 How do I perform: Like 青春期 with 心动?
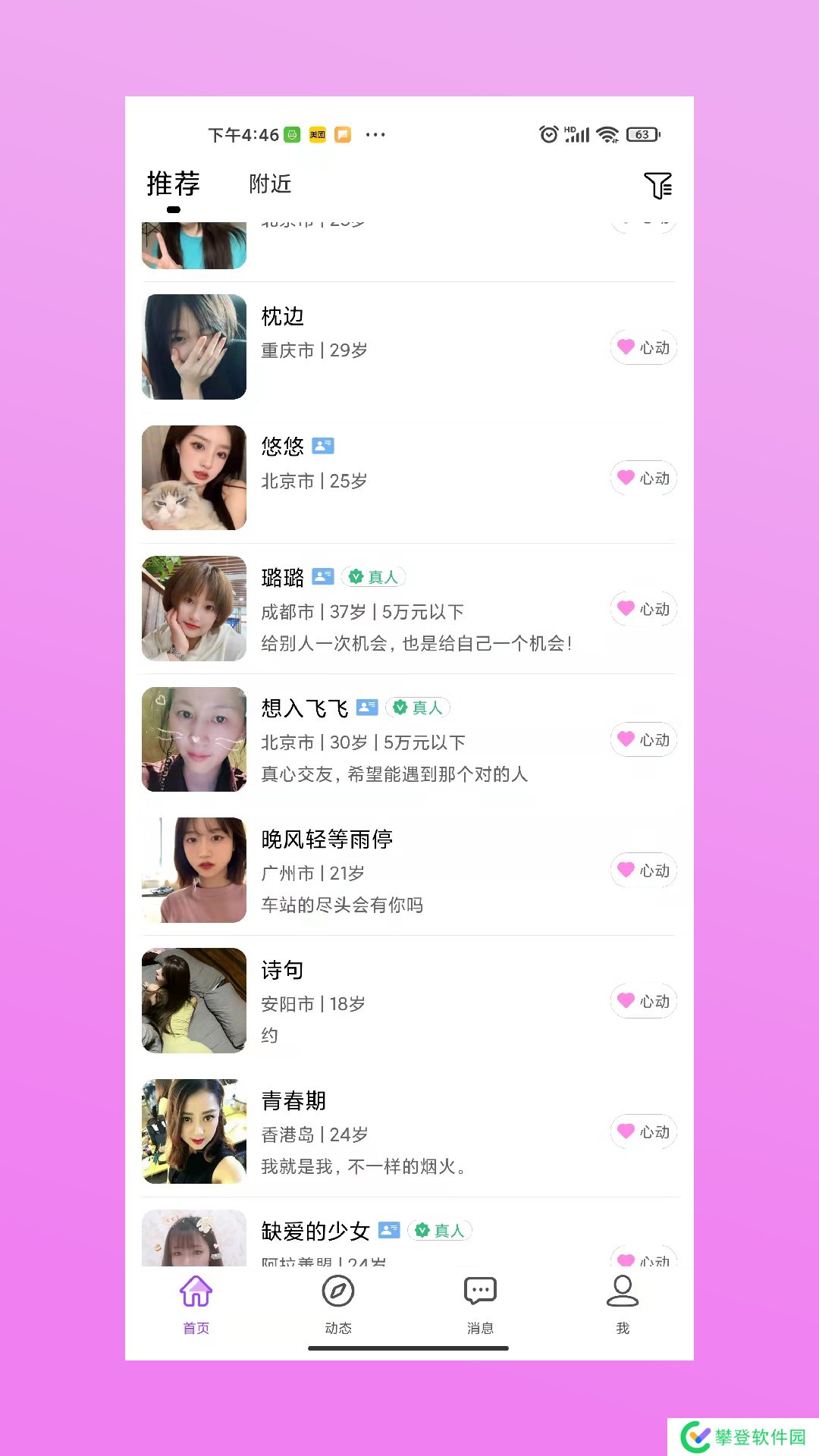click(643, 1132)
